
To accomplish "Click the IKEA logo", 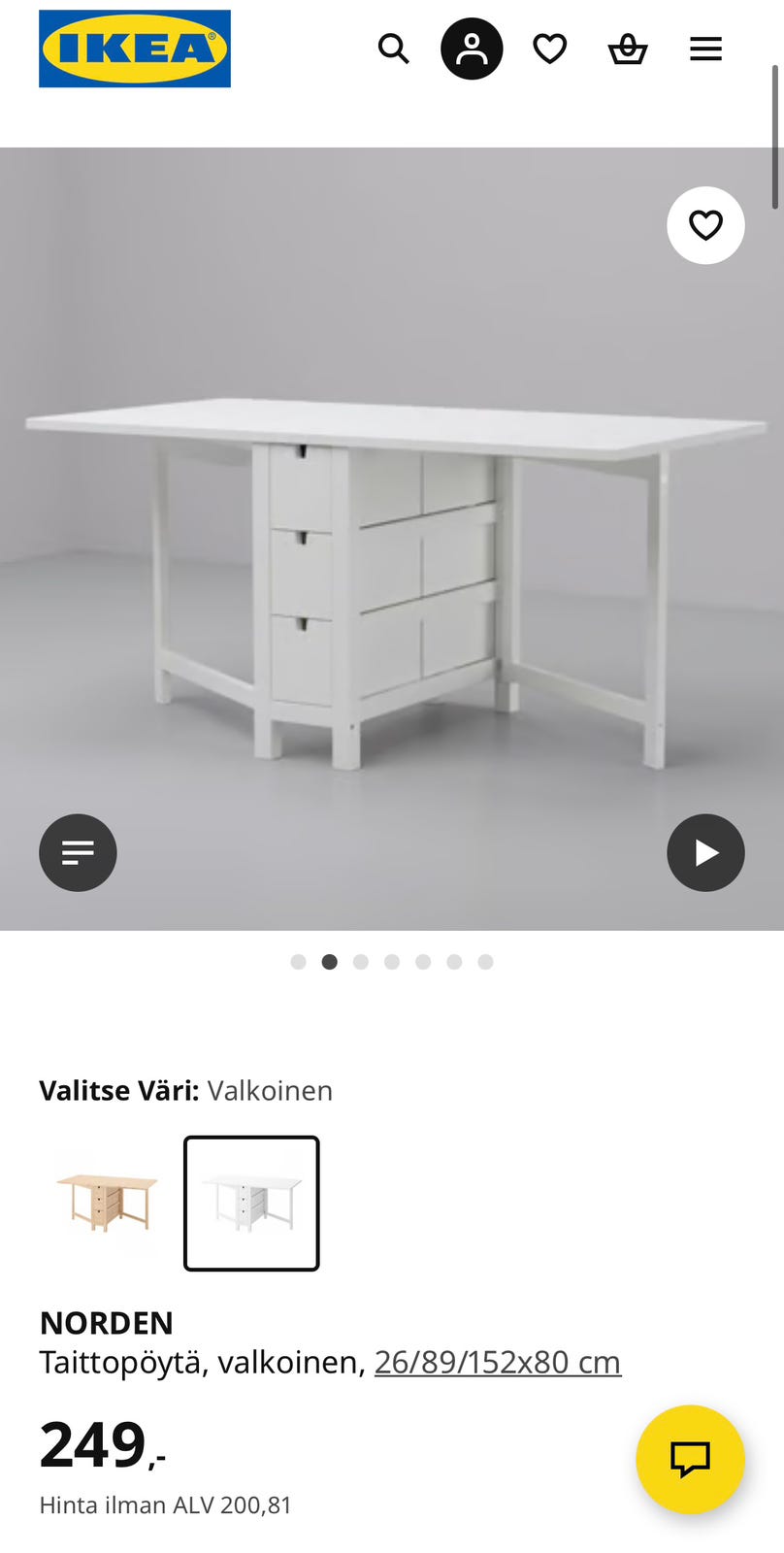I will point(134,48).
